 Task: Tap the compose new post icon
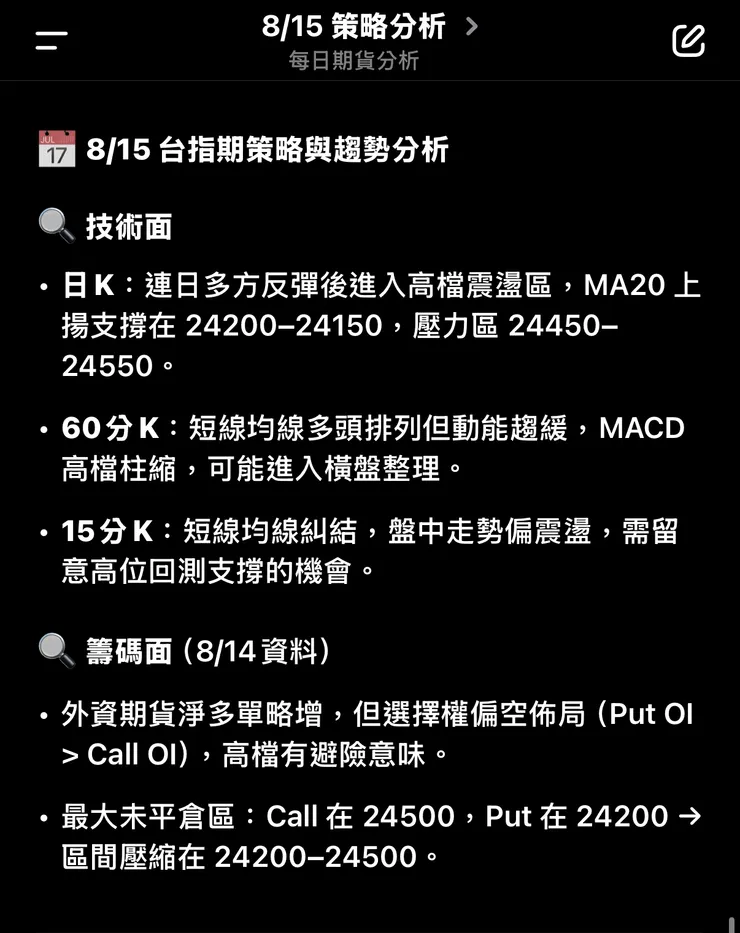pos(688,40)
